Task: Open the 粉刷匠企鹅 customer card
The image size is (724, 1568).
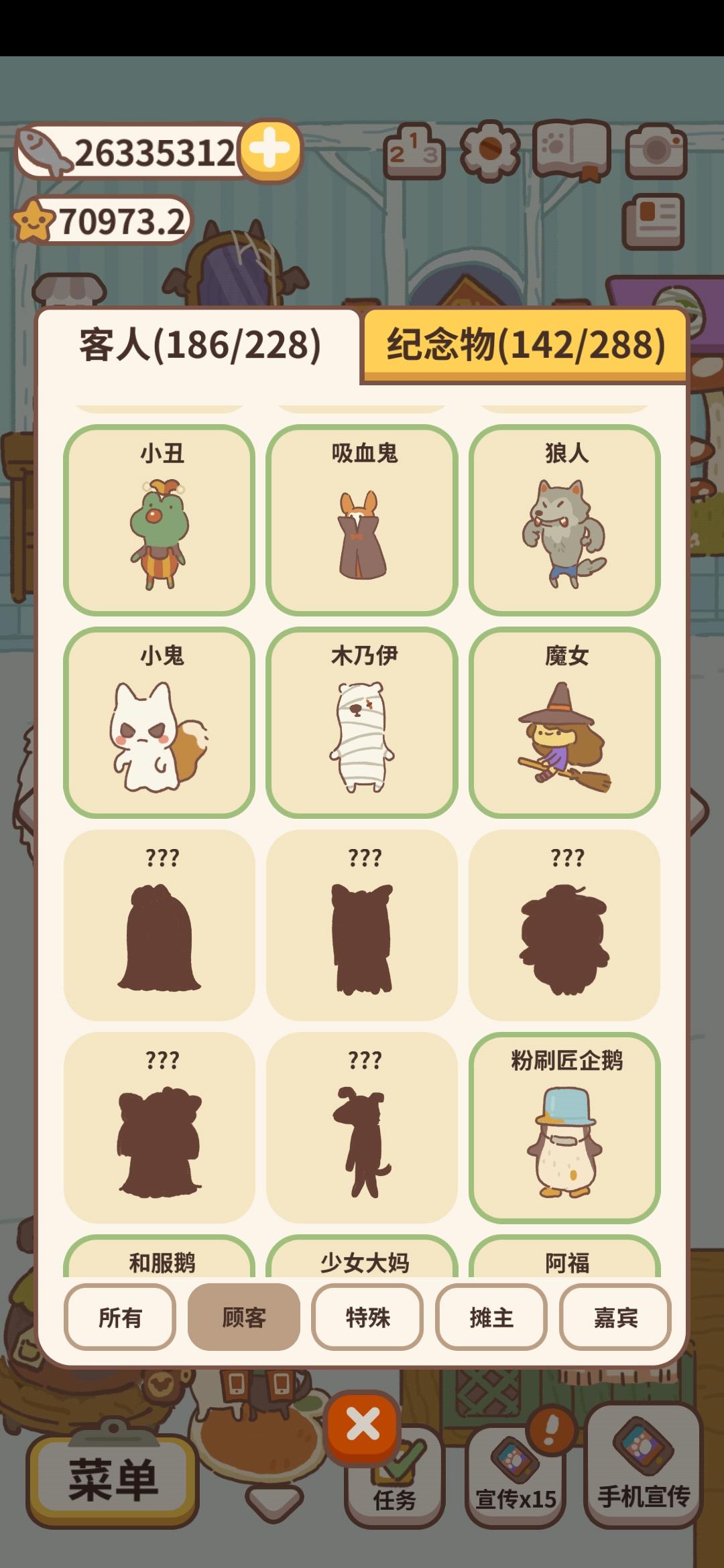Action: click(x=565, y=1127)
